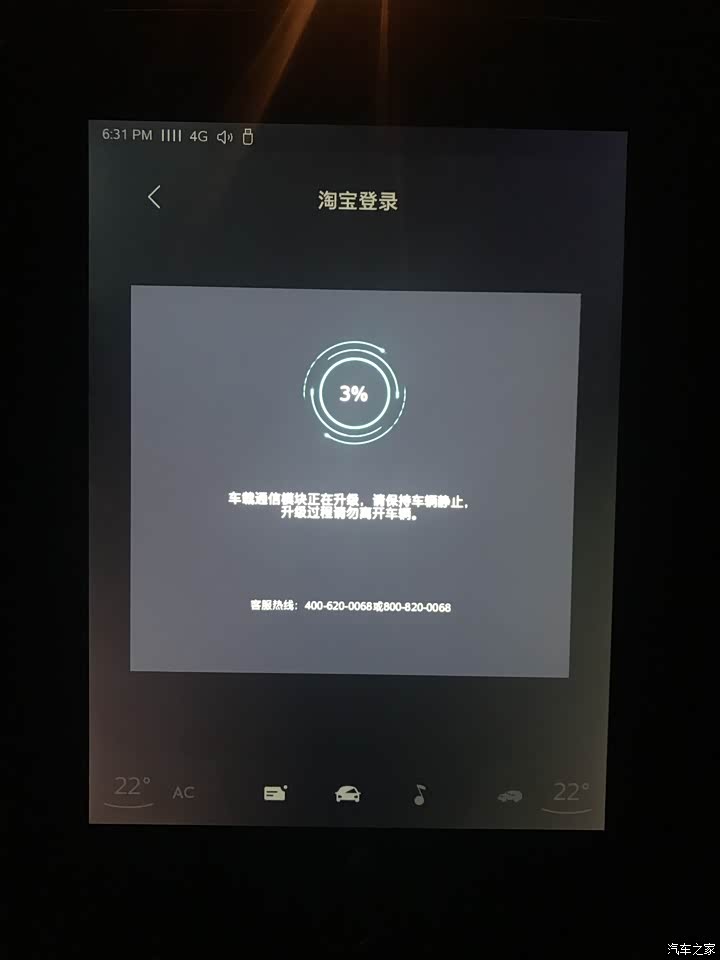Open the card-shaped icon in the bottom bar
Viewport: 720px width, 960px height.
(x=275, y=793)
